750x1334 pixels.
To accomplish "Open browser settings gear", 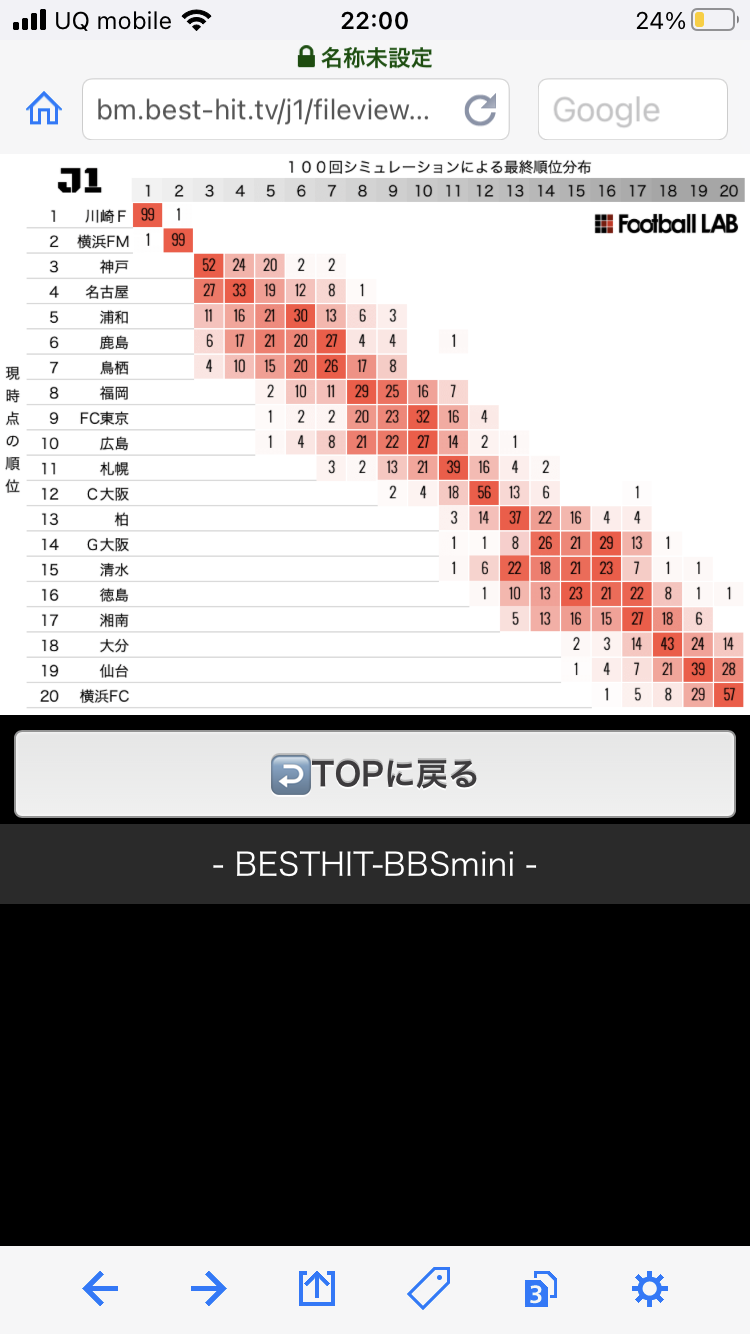I will coord(650,1289).
